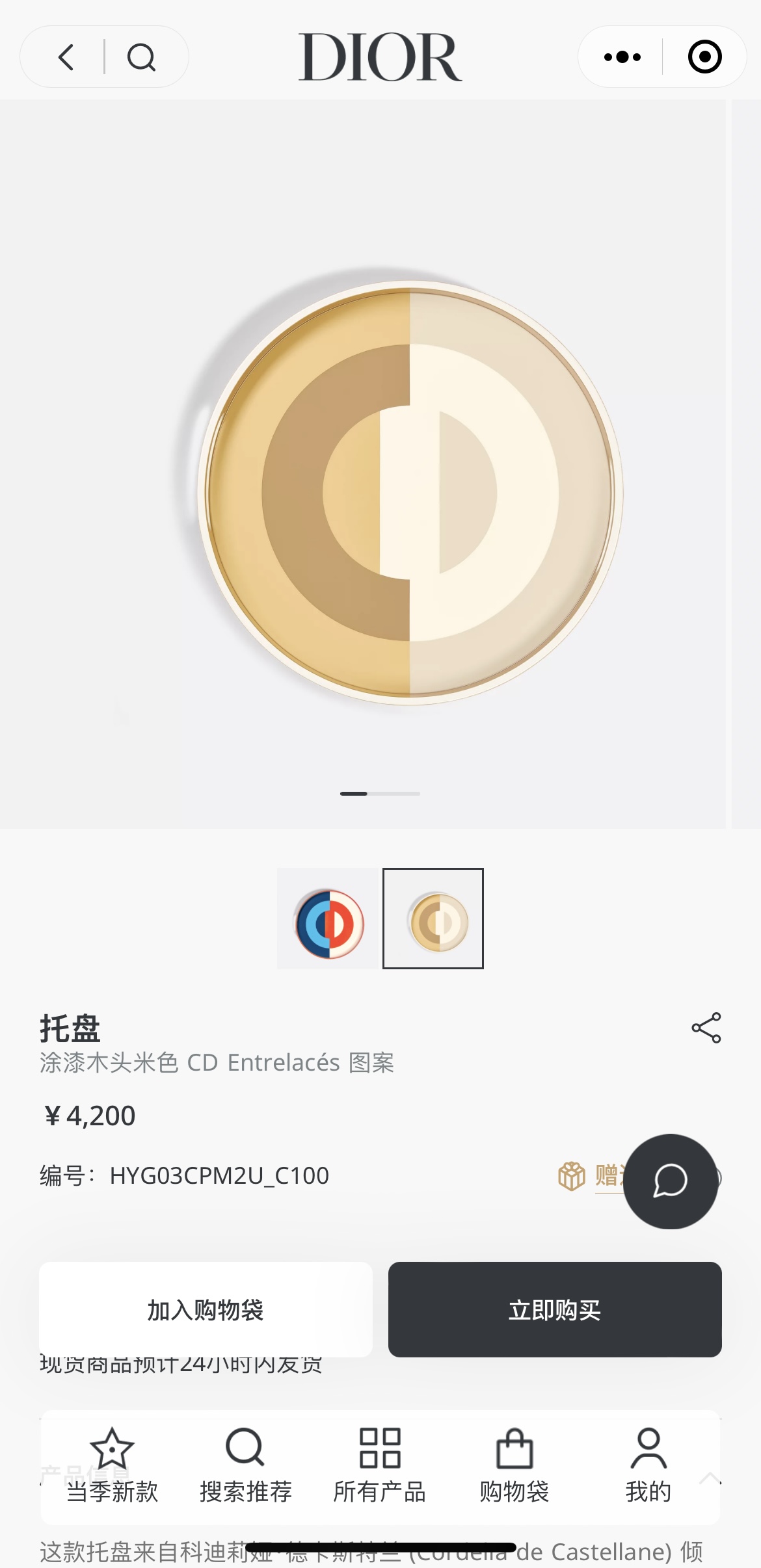Select the beige tray variant
Viewport: 761px width, 1568px height.
coord(433,919)
